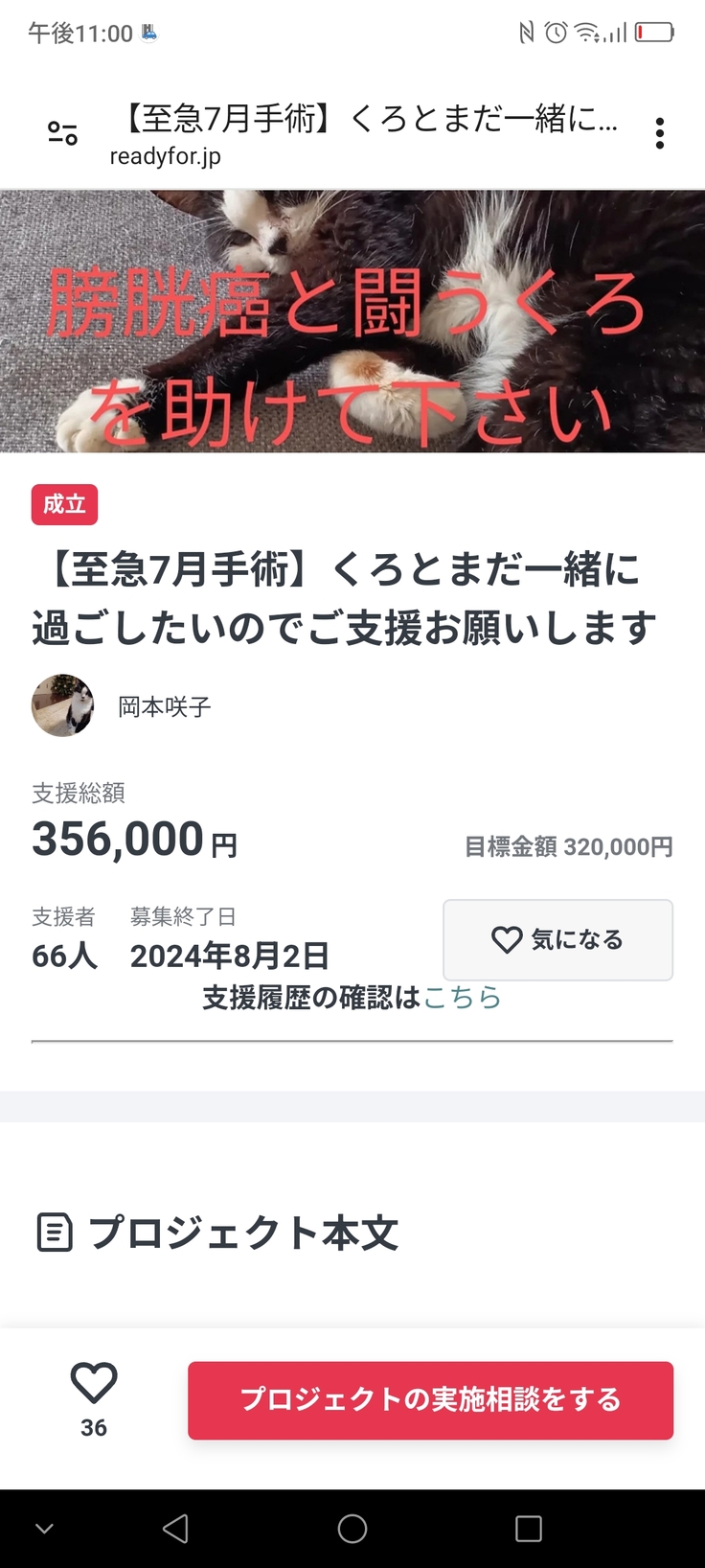705x1568 pixels.
Task: Tap プロジェクトの実施相談をする button
Action: [430, 1399]
